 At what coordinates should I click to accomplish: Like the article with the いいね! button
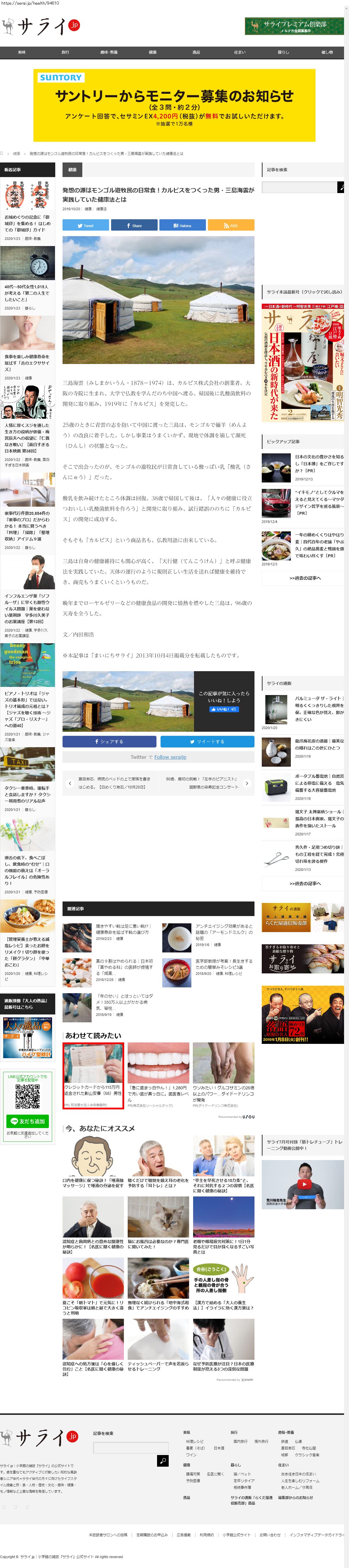[223, 708]
